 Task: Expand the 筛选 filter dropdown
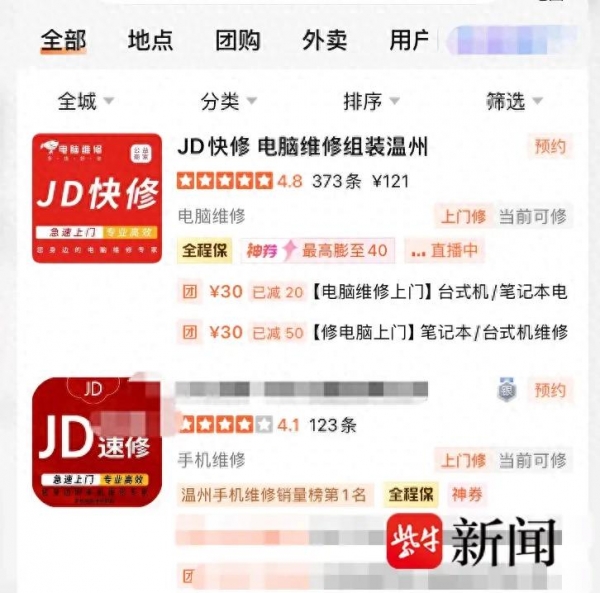(514, 101)
